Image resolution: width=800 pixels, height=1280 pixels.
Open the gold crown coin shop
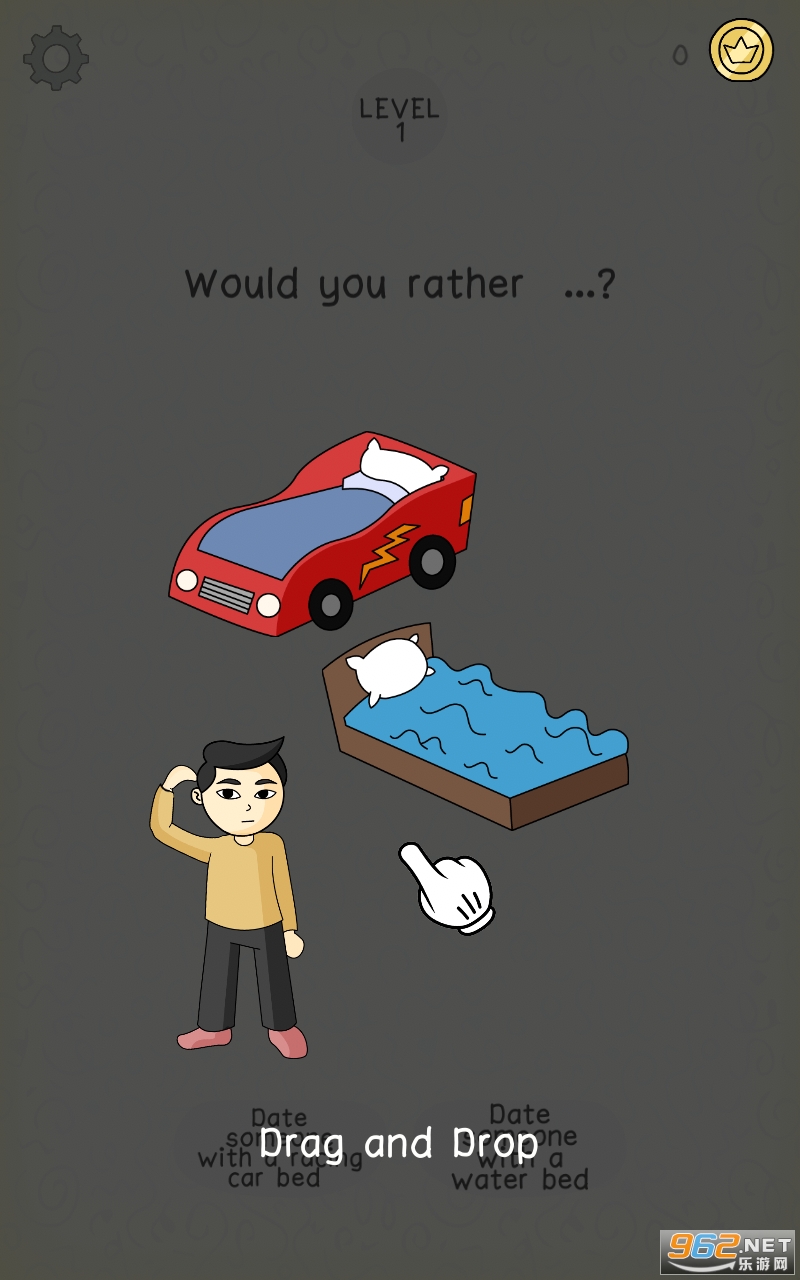point(741,51)
